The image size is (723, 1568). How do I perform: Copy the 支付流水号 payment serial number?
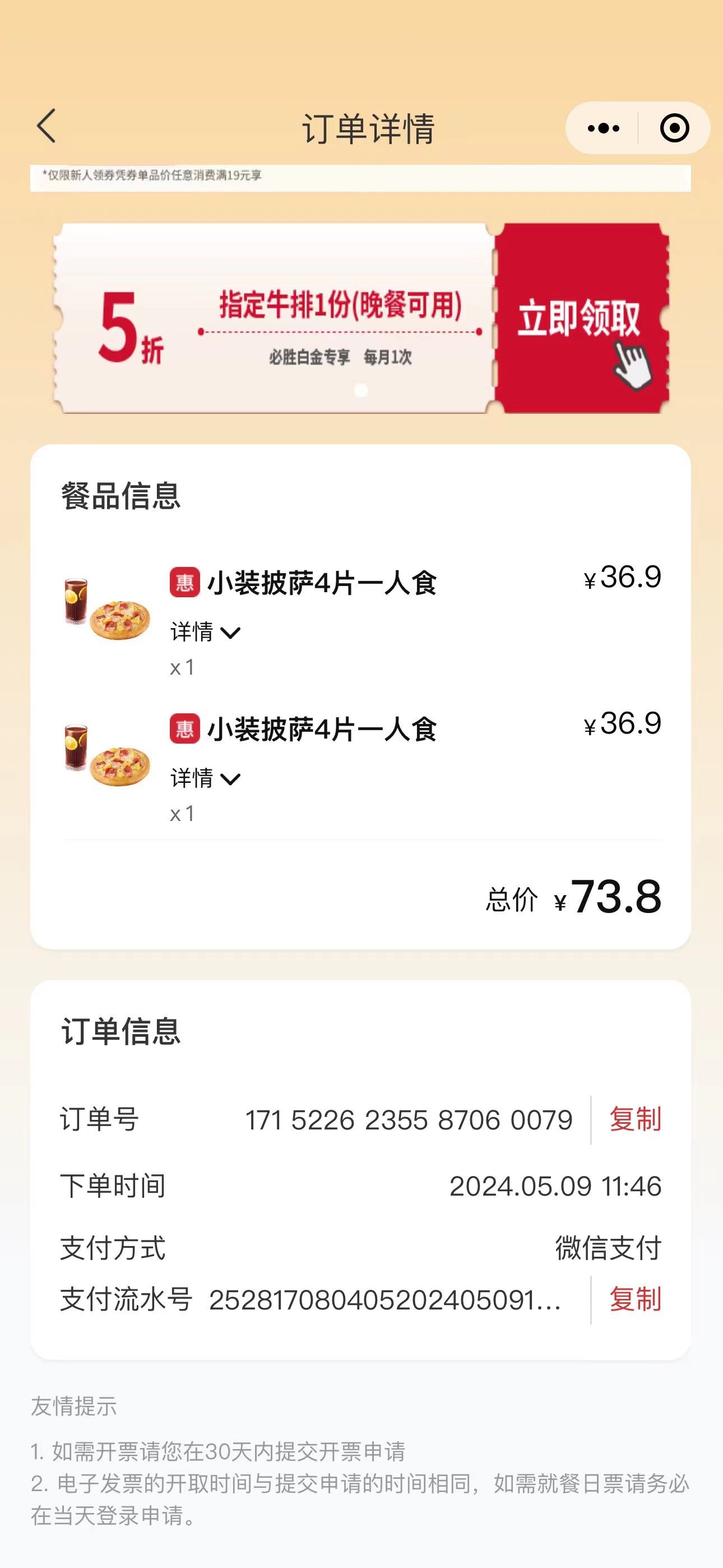tap(636, 1299)
